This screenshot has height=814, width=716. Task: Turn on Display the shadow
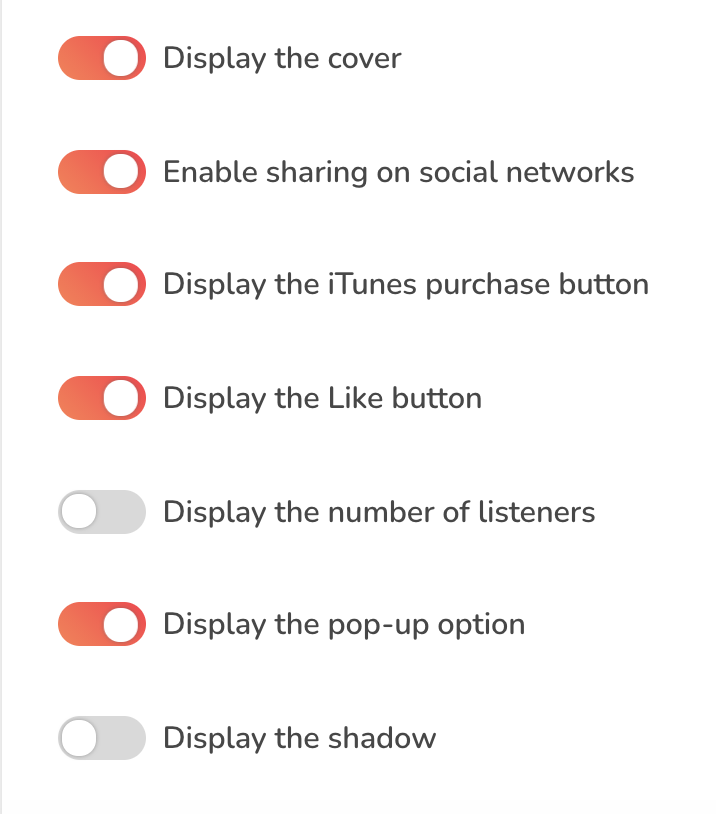coord(102,739)
